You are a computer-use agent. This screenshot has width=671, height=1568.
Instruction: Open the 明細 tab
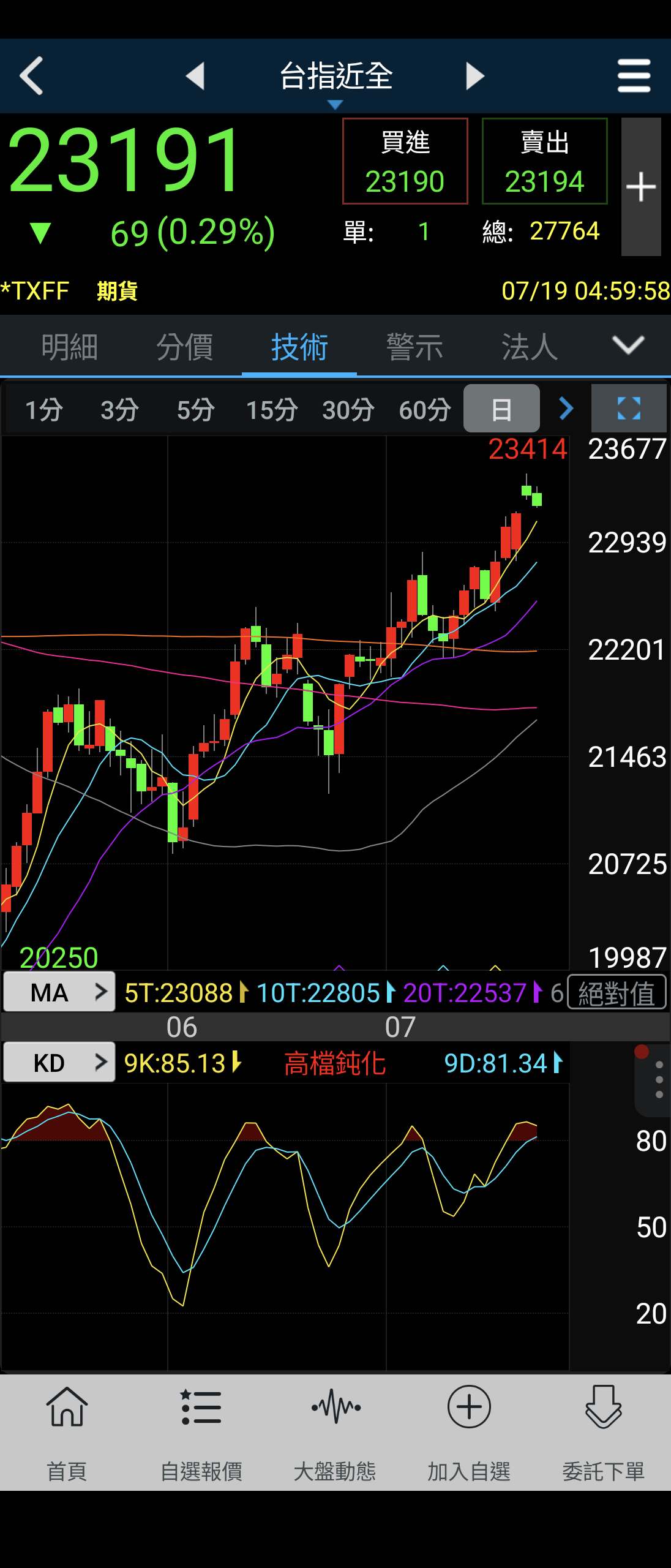point(70,347)
